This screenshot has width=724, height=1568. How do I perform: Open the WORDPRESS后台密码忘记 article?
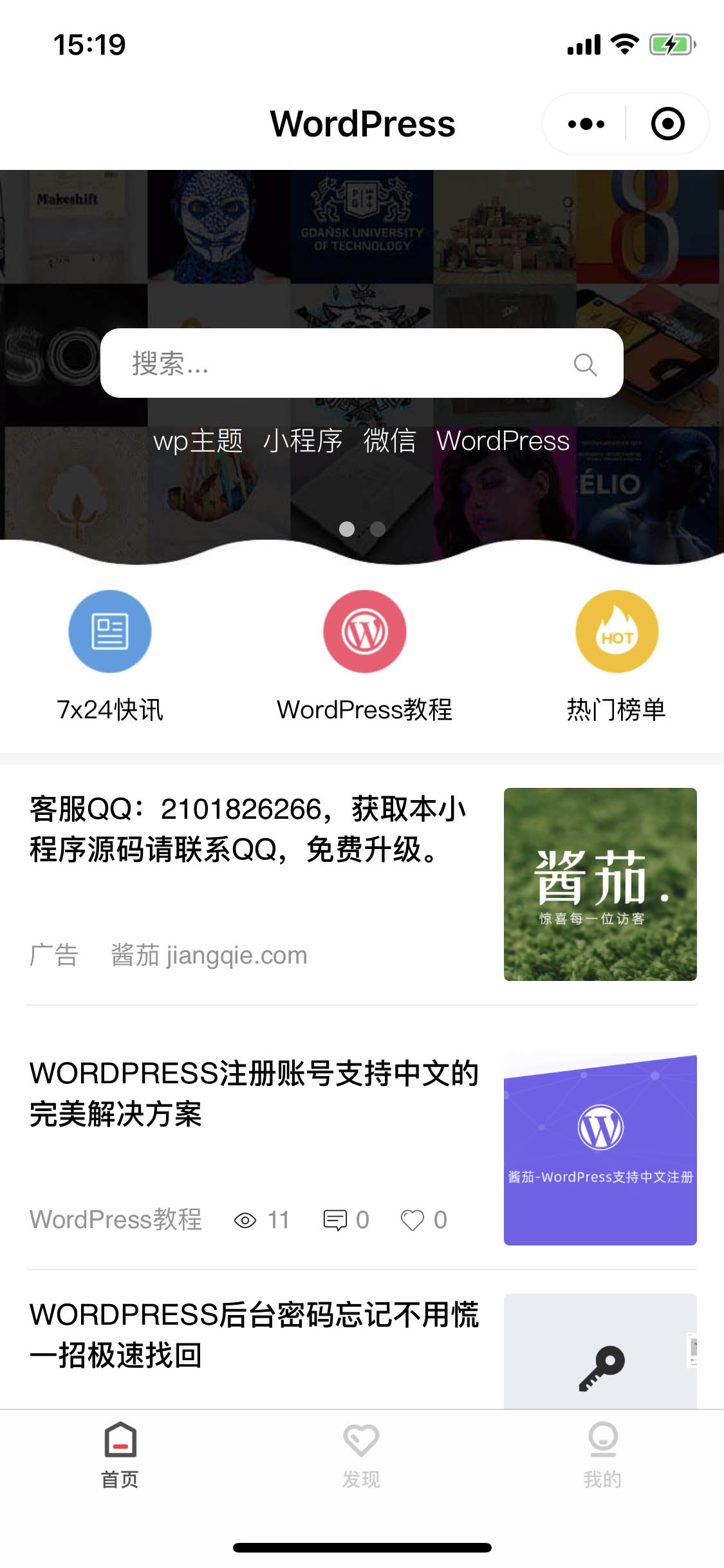pos(254,1334)
